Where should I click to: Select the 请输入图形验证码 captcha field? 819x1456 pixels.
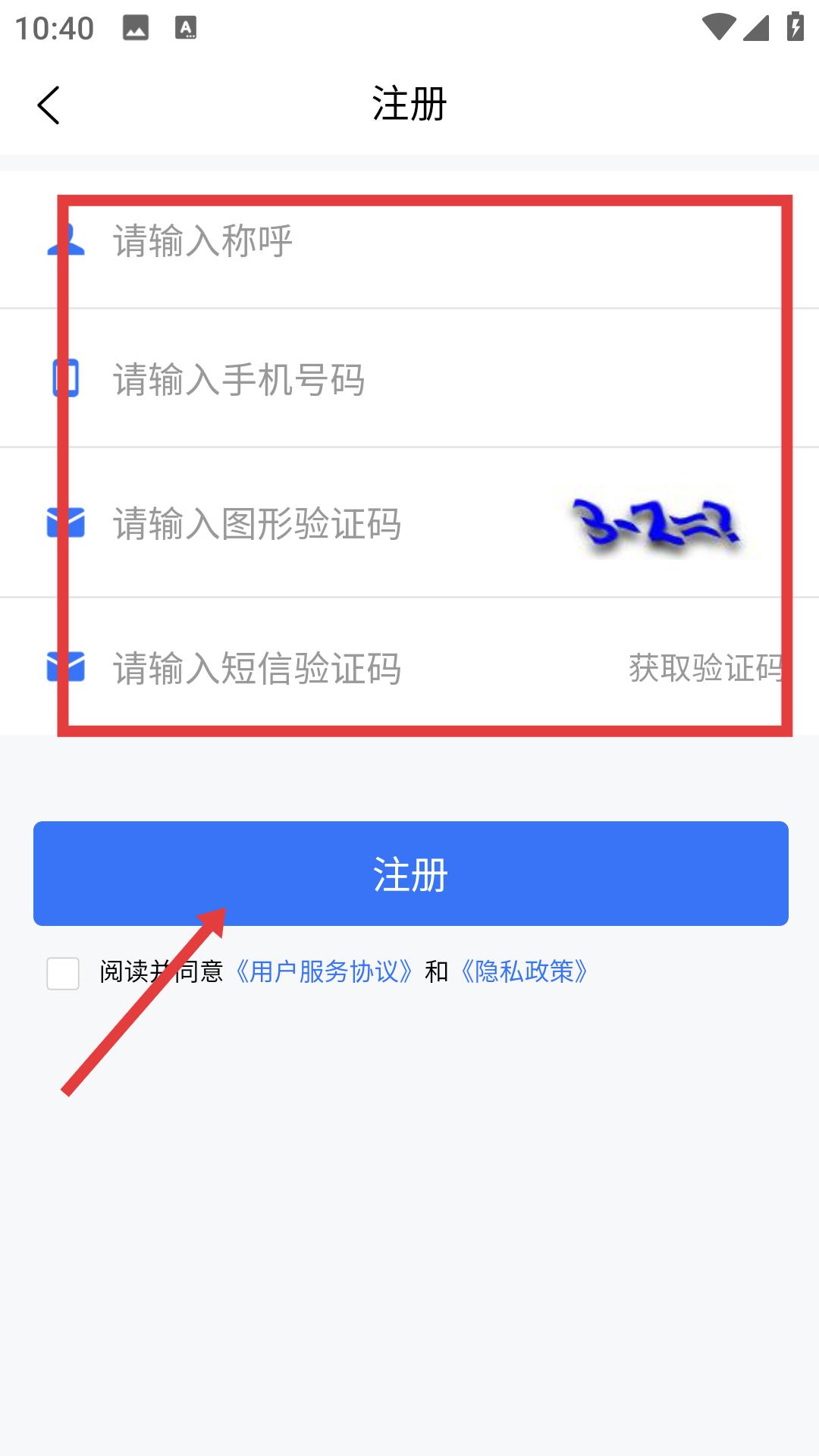[334, 523]
